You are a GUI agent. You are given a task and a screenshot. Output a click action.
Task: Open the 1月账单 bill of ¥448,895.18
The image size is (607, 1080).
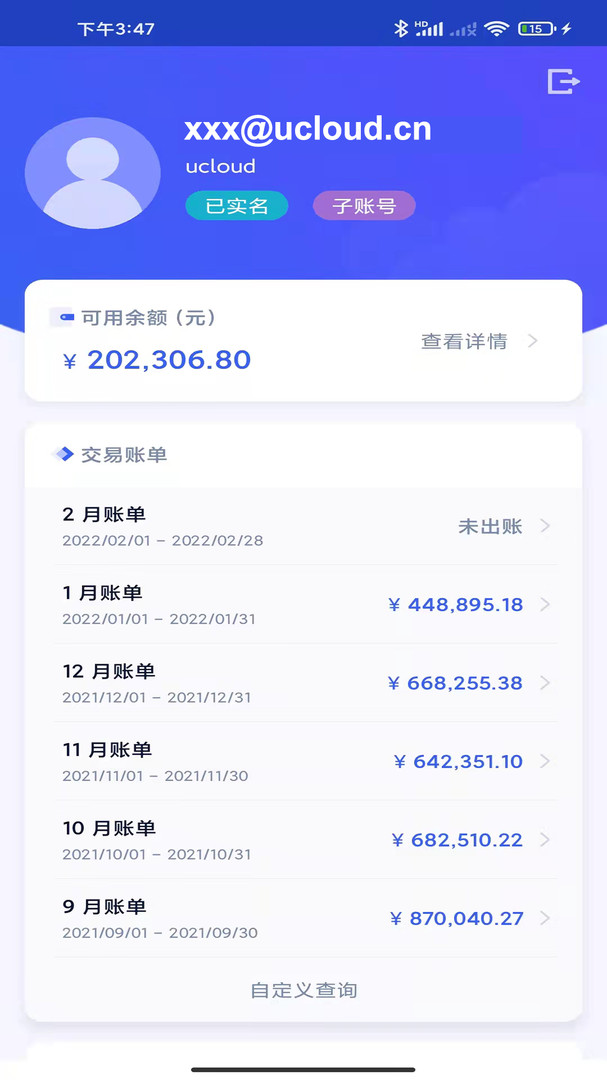[x=303, y=604]
